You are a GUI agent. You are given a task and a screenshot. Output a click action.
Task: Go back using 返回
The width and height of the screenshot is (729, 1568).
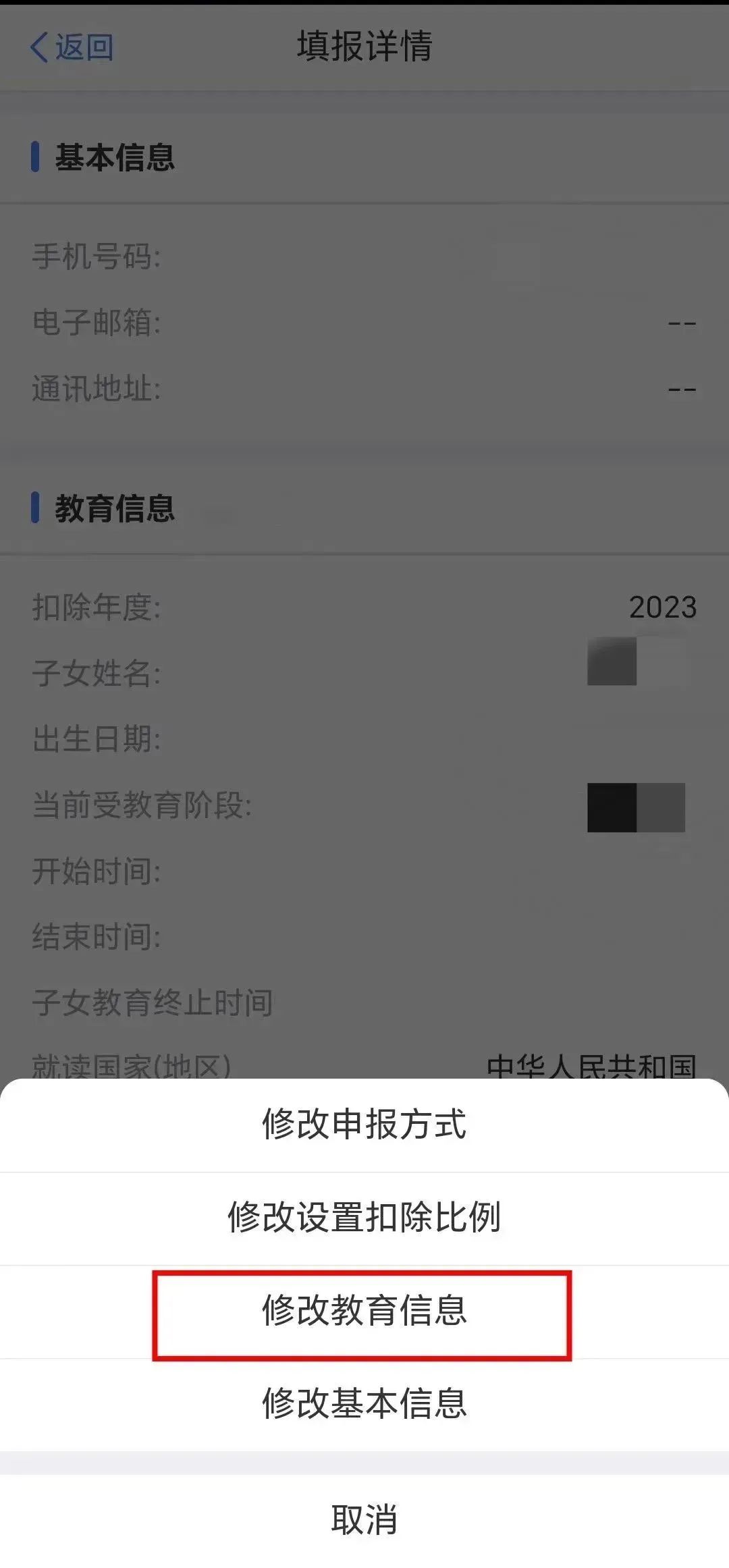[72, 47]
